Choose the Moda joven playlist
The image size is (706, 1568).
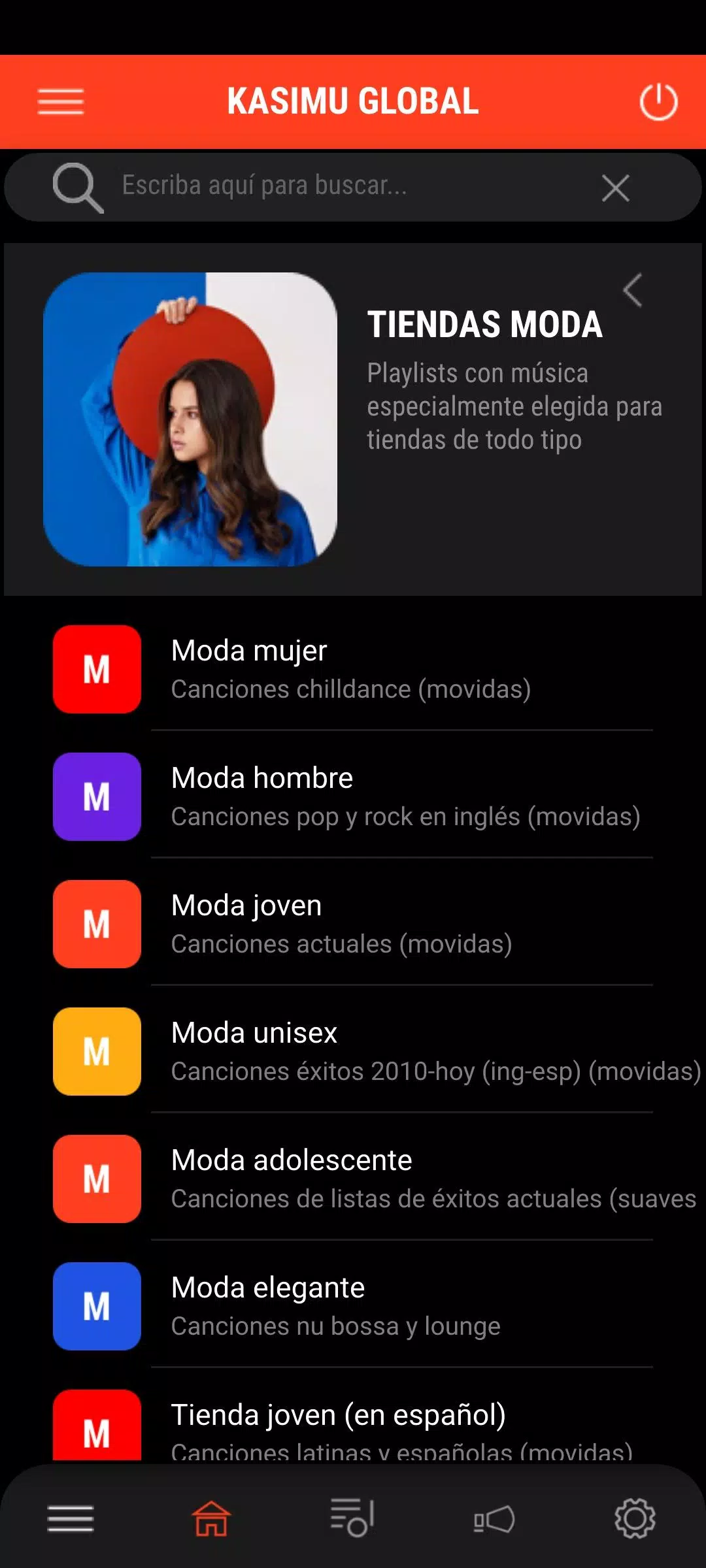[x=353, y=924]
